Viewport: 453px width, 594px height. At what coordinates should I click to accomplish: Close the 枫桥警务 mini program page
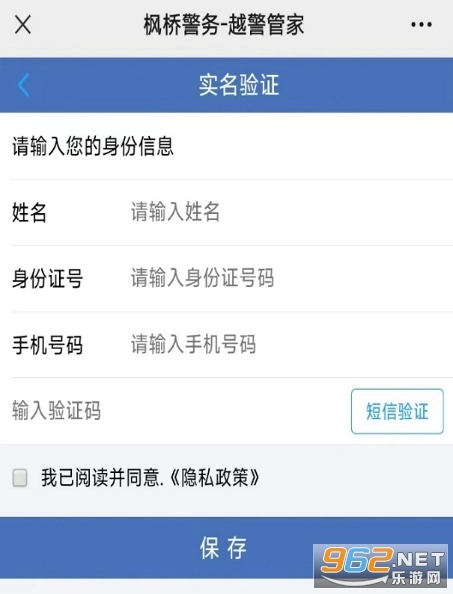[23, 25]
